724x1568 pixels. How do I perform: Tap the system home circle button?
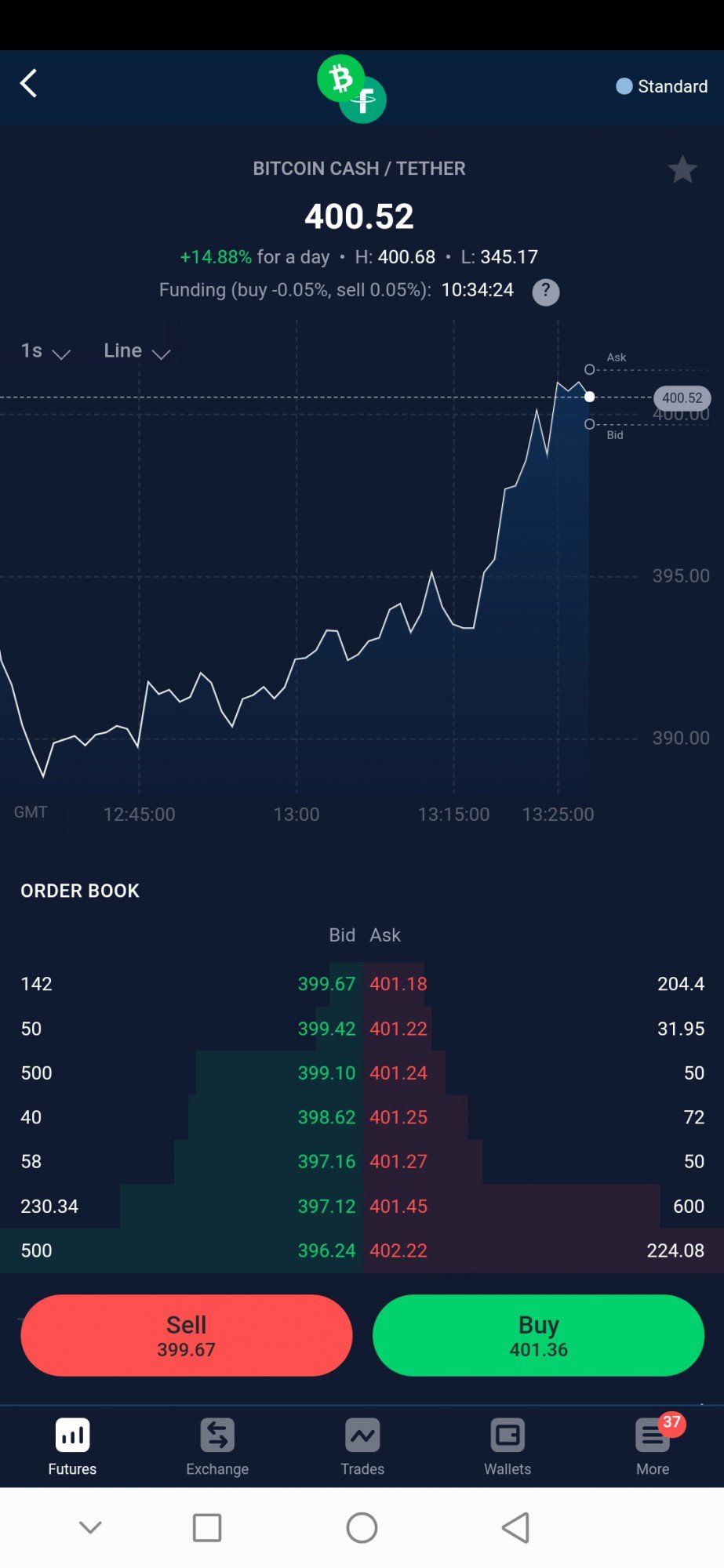click(x=362, y=1527)
